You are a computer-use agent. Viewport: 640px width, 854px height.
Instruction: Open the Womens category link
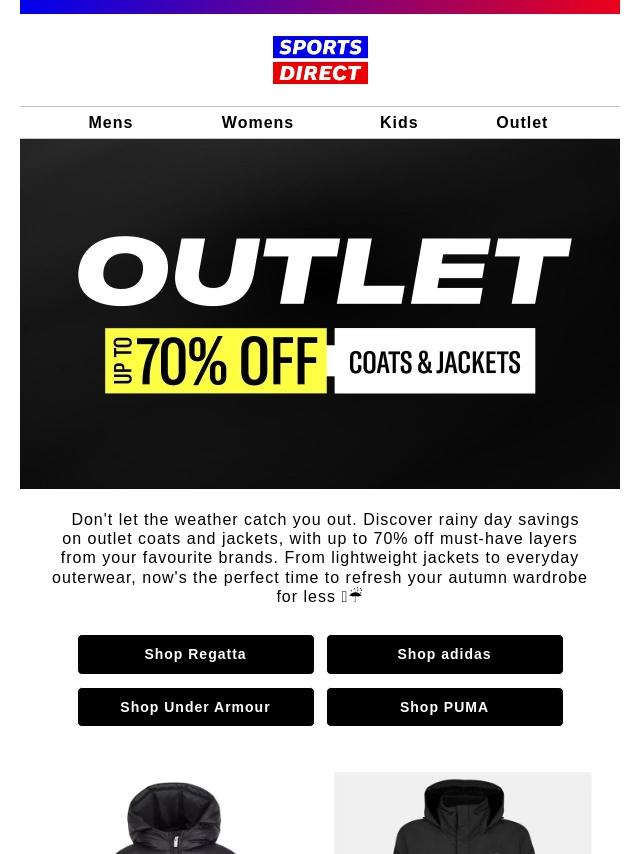tap(257, 123)
